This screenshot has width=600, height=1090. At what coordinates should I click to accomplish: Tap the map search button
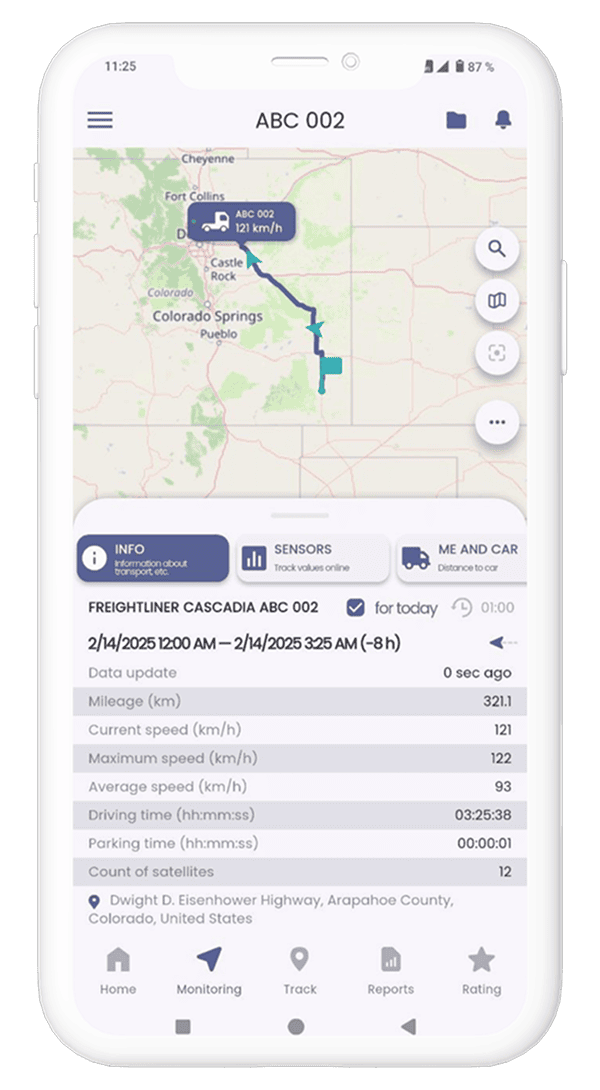point(497,248)
